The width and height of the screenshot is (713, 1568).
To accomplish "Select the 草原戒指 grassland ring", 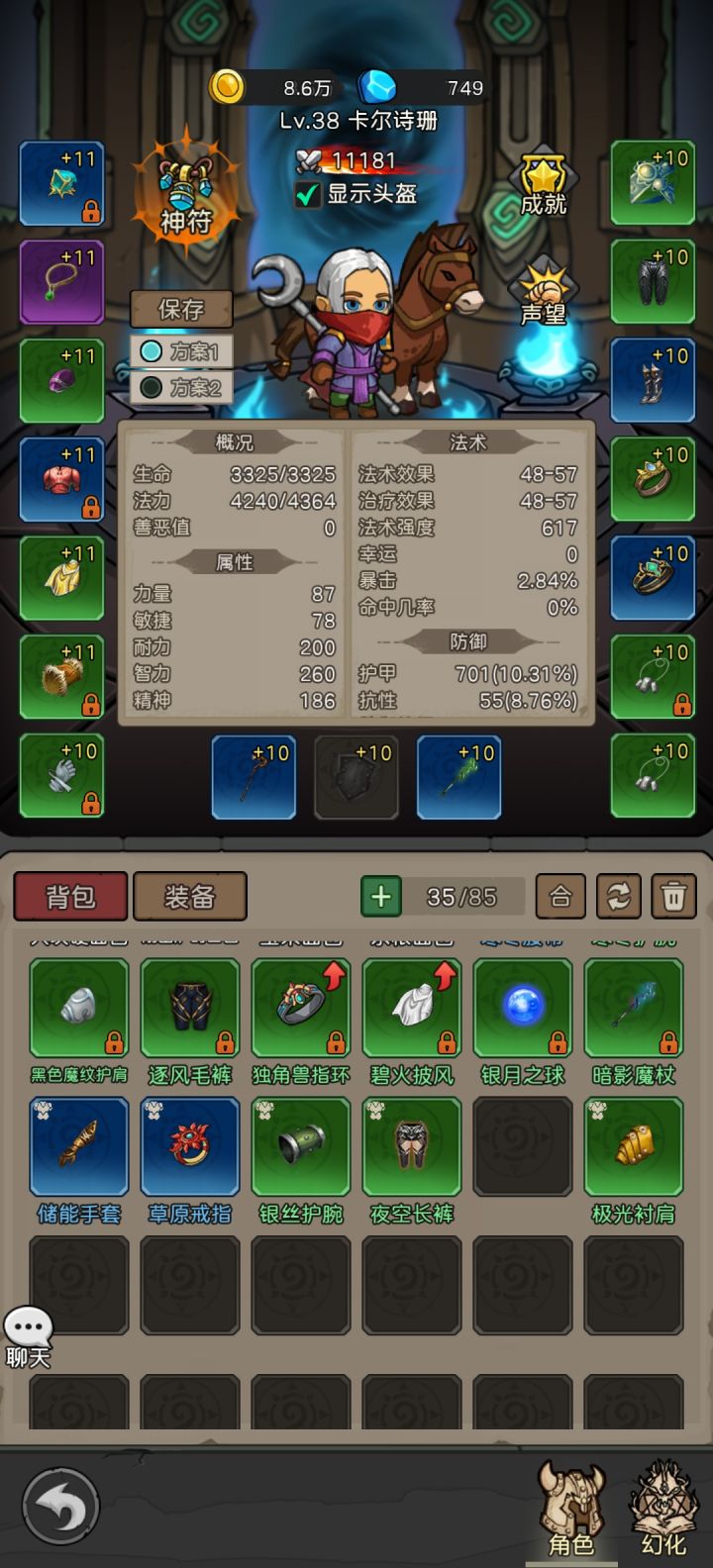I will pyautogui.click(x=189, y=1145).
